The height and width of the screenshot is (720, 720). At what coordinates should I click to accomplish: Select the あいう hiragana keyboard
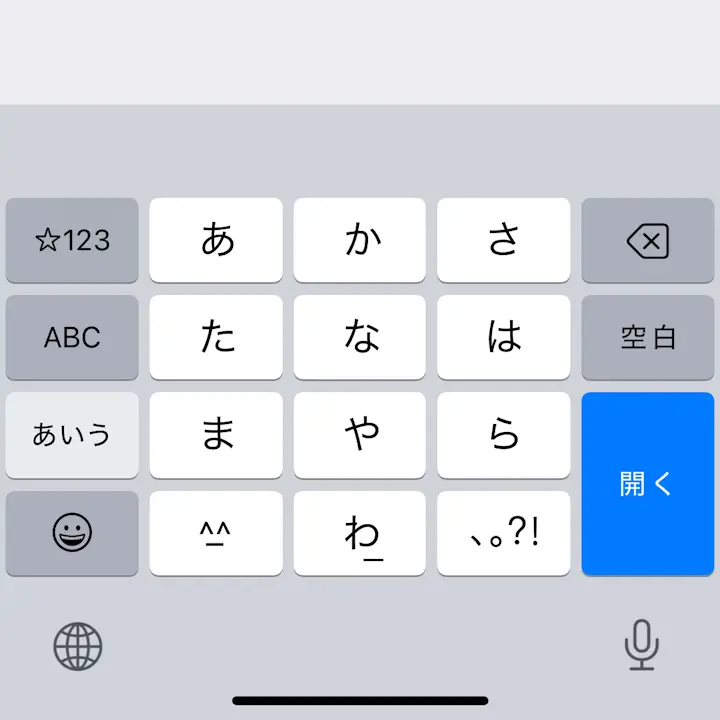point(72,434)
